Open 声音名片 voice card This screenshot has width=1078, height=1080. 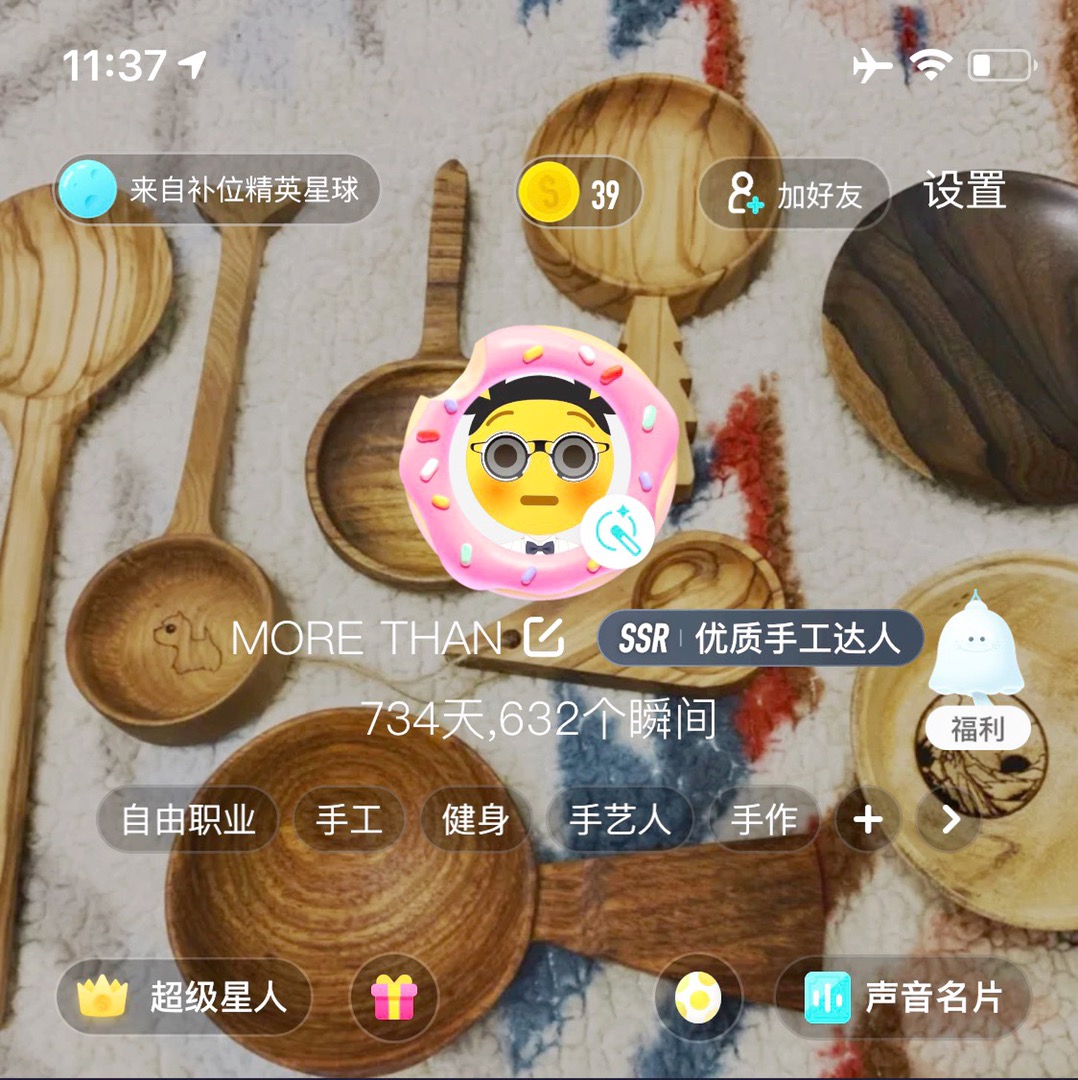902,997
